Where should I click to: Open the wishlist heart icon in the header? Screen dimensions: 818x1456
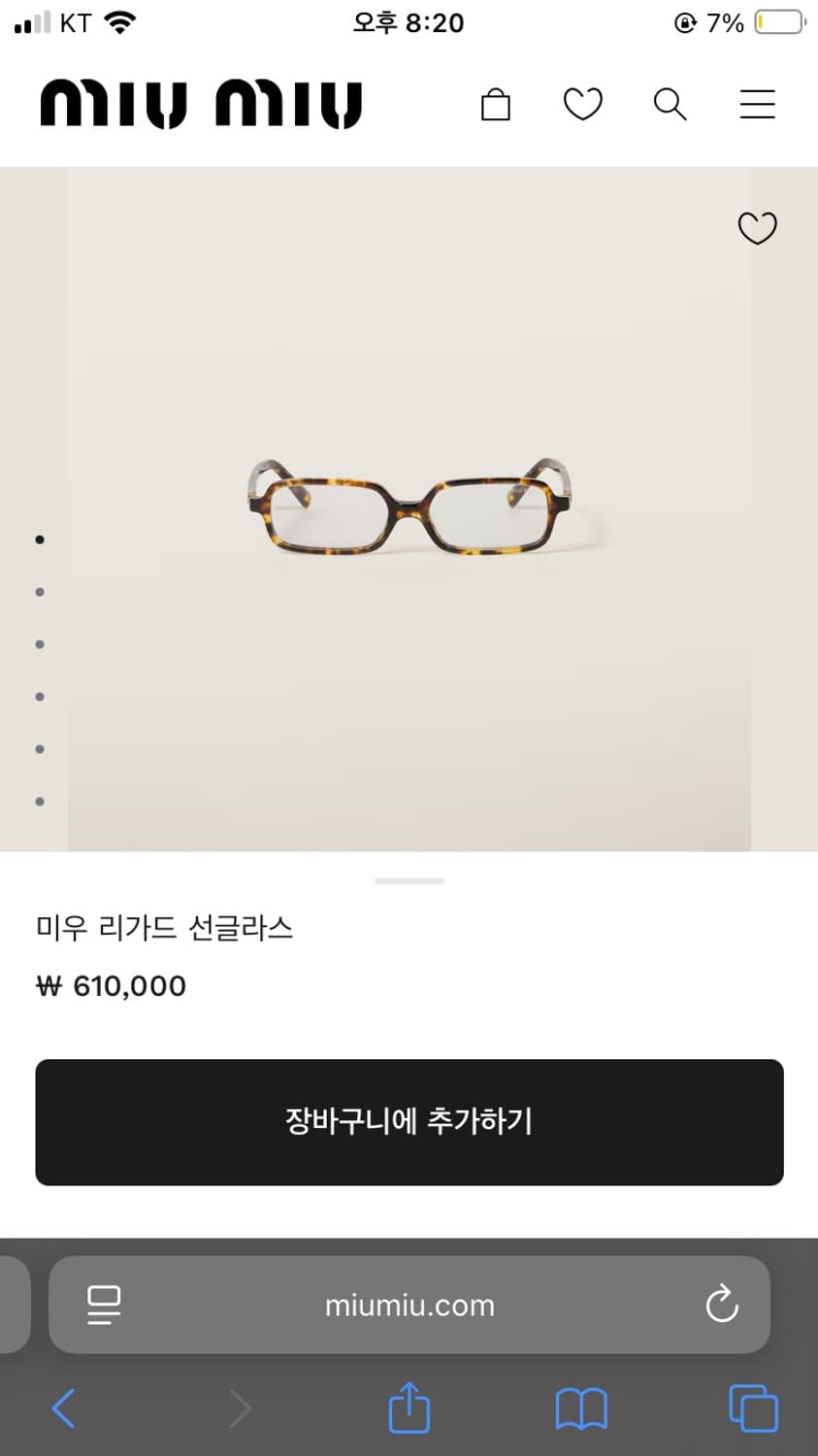pos(582,104)
